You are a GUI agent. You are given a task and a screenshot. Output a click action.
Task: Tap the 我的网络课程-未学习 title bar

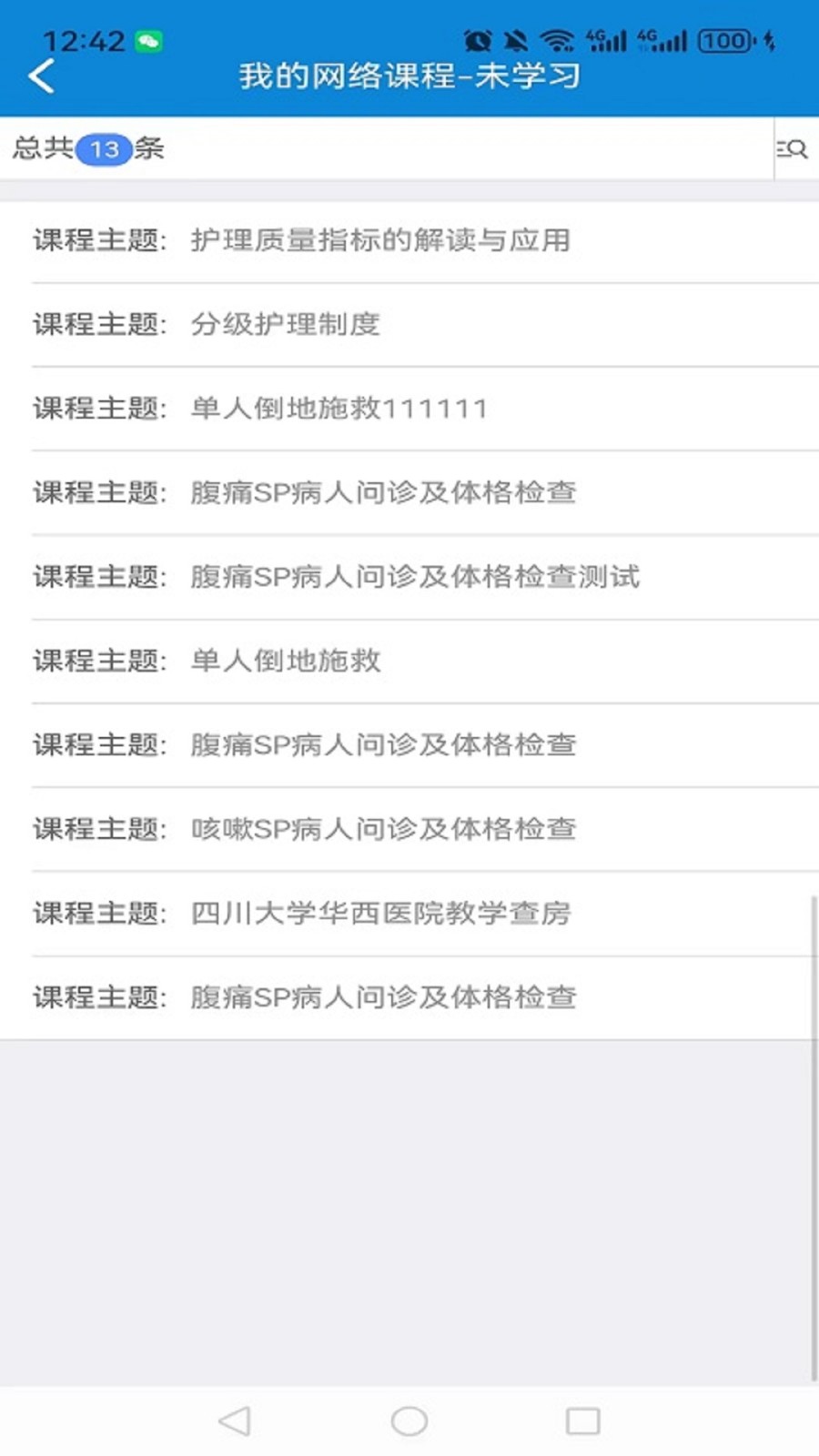click(409, 76)
